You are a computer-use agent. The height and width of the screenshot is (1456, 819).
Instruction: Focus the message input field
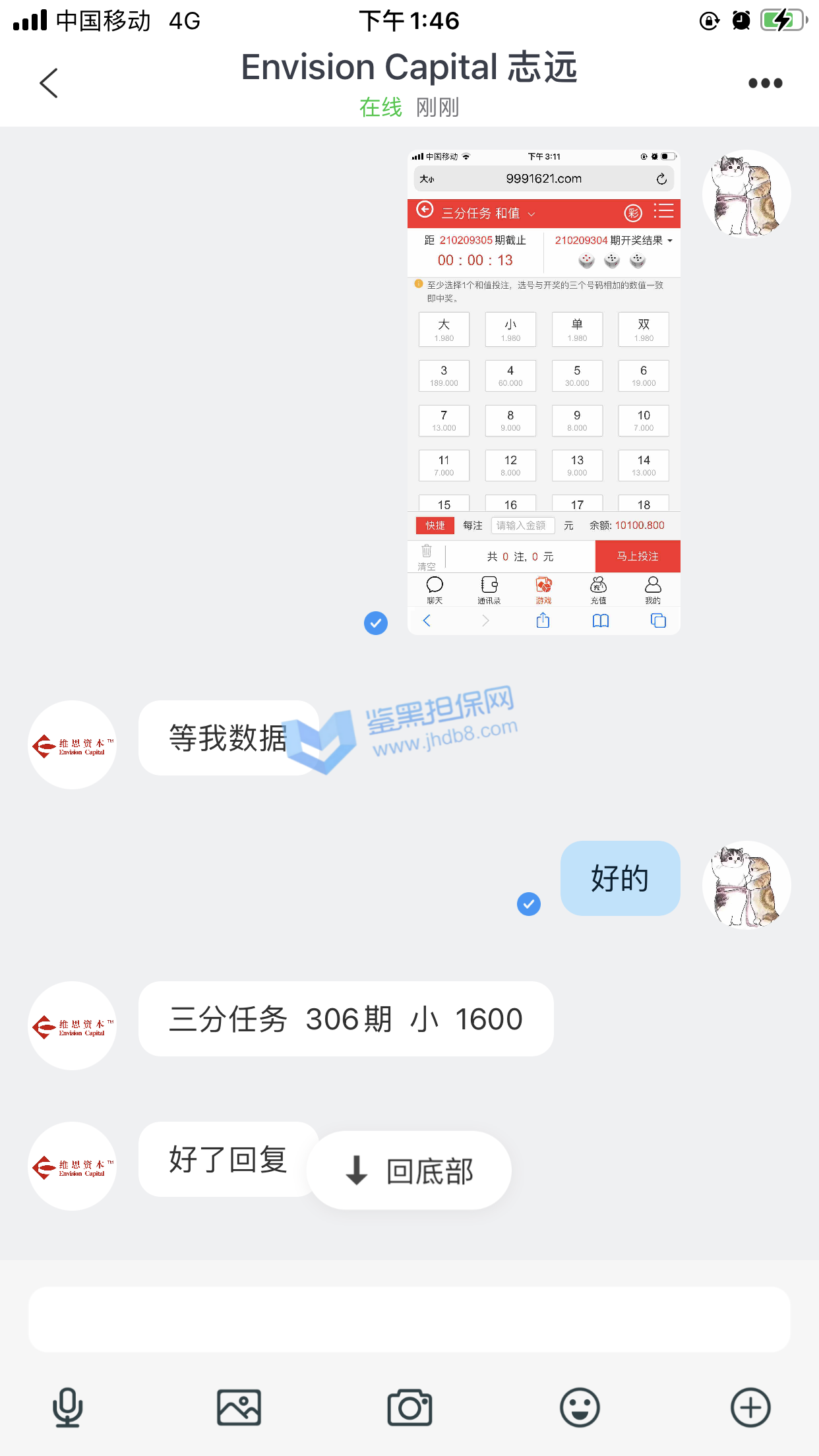tap(409, 1319)
